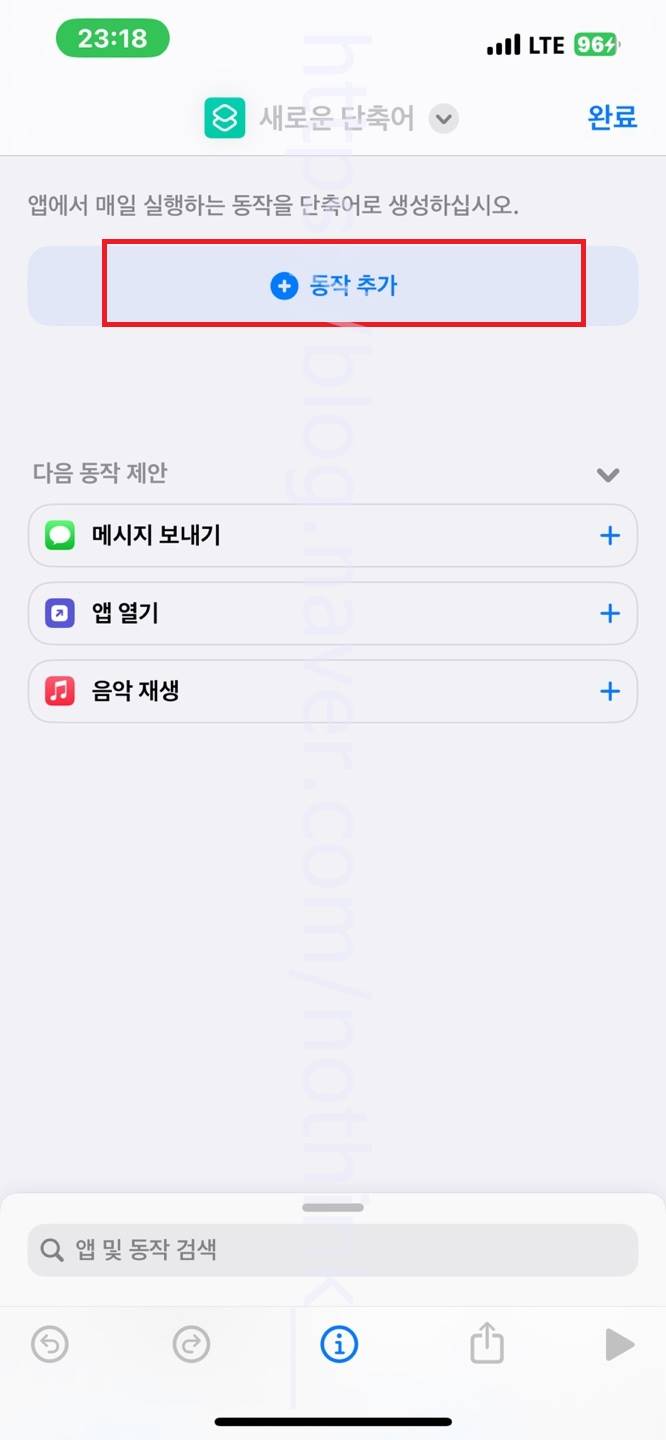Viewport: 666px width, 1440px height.
Task: Tap 완료 to finish the shortcut
Action: (x=612, y=118)
